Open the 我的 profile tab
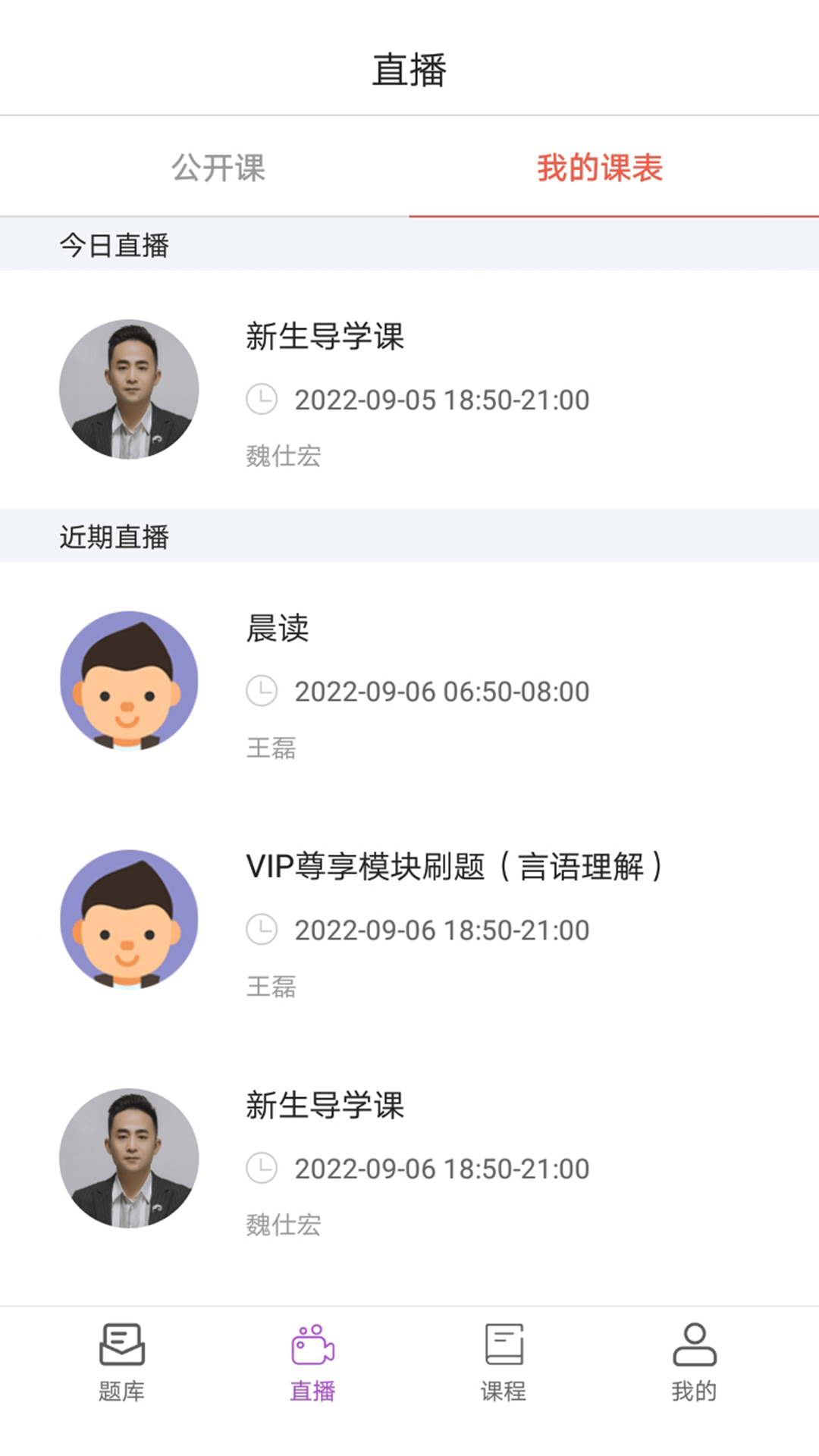Image resolution: width=819 pixels, height=1456 pixels. pos(694,1363)
